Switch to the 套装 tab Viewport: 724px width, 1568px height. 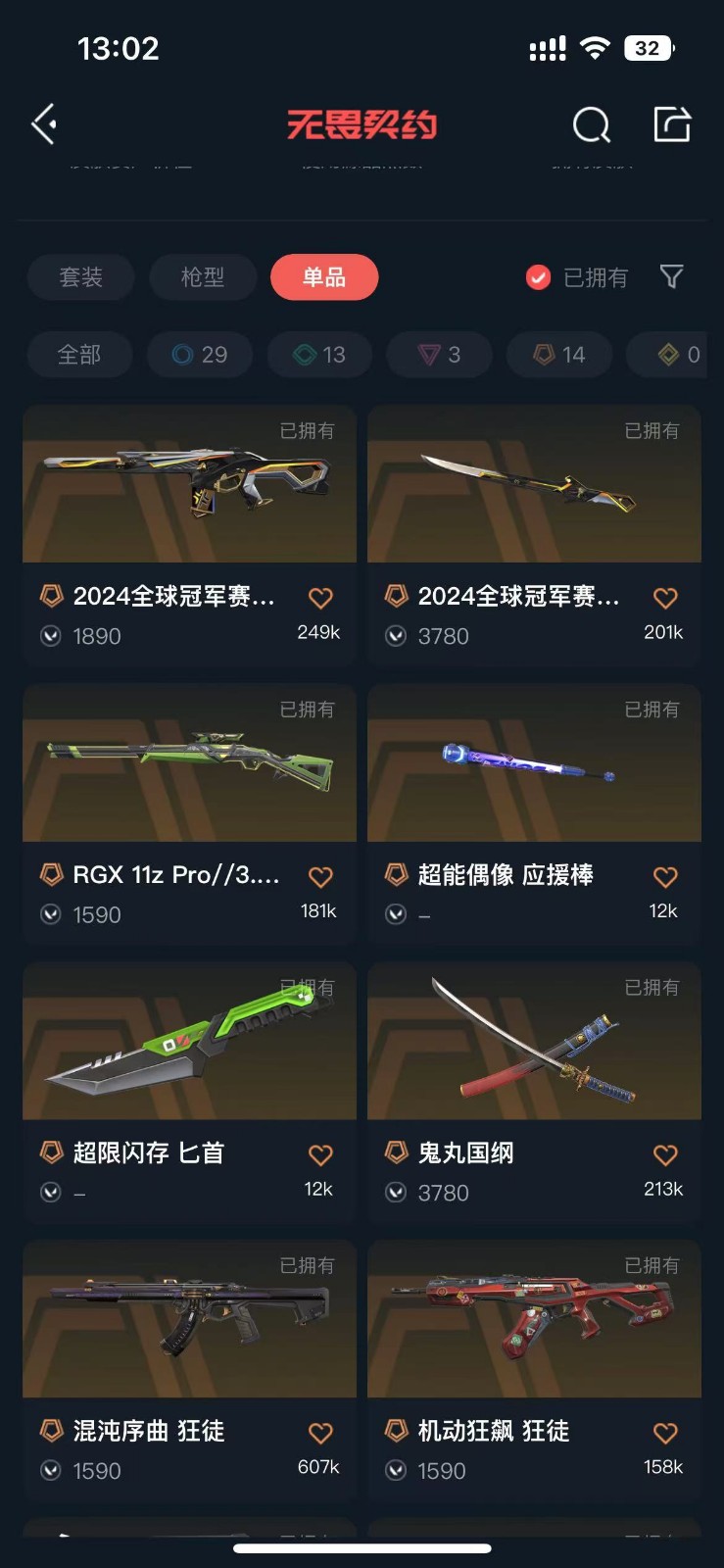point(80,277)
